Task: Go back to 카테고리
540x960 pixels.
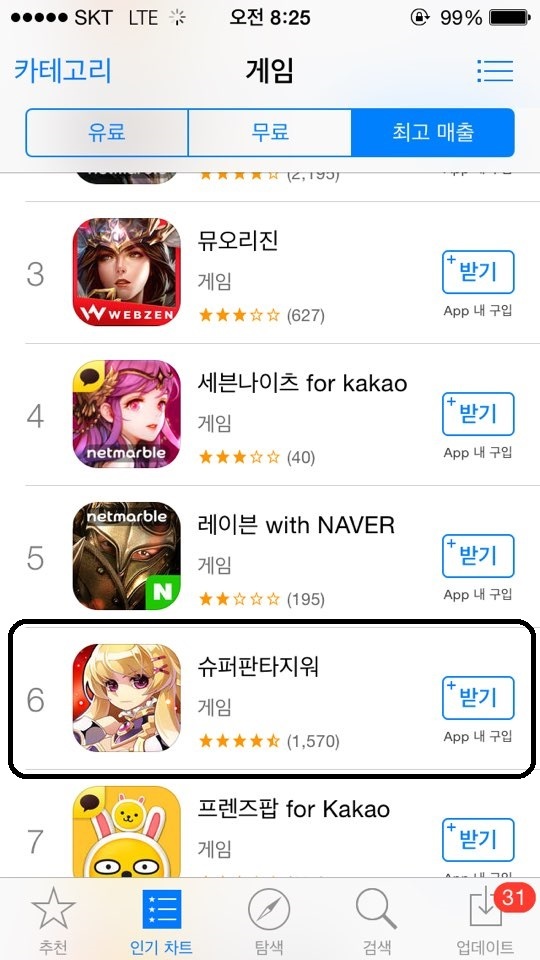Action: (62, 71)
